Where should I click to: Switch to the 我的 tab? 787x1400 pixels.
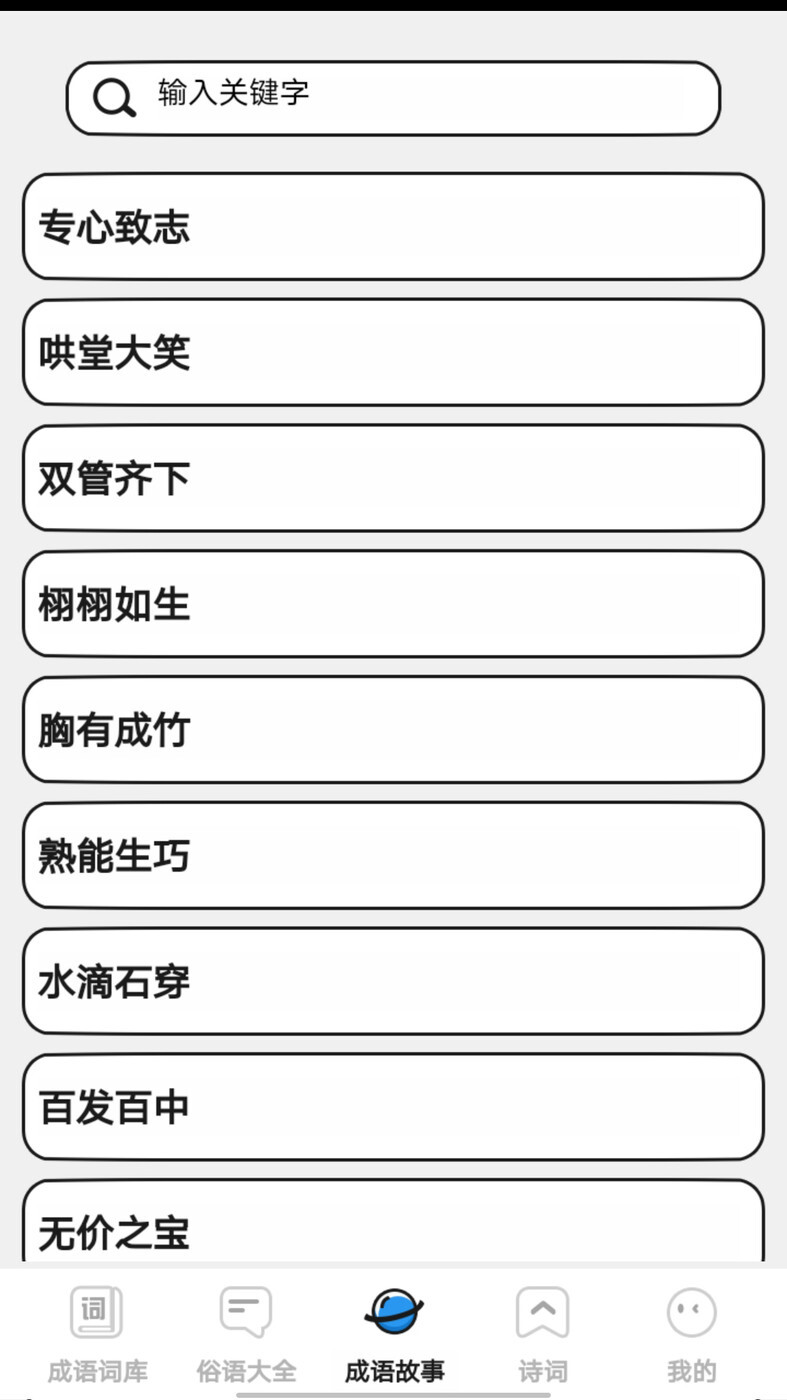pos(689,1340)
